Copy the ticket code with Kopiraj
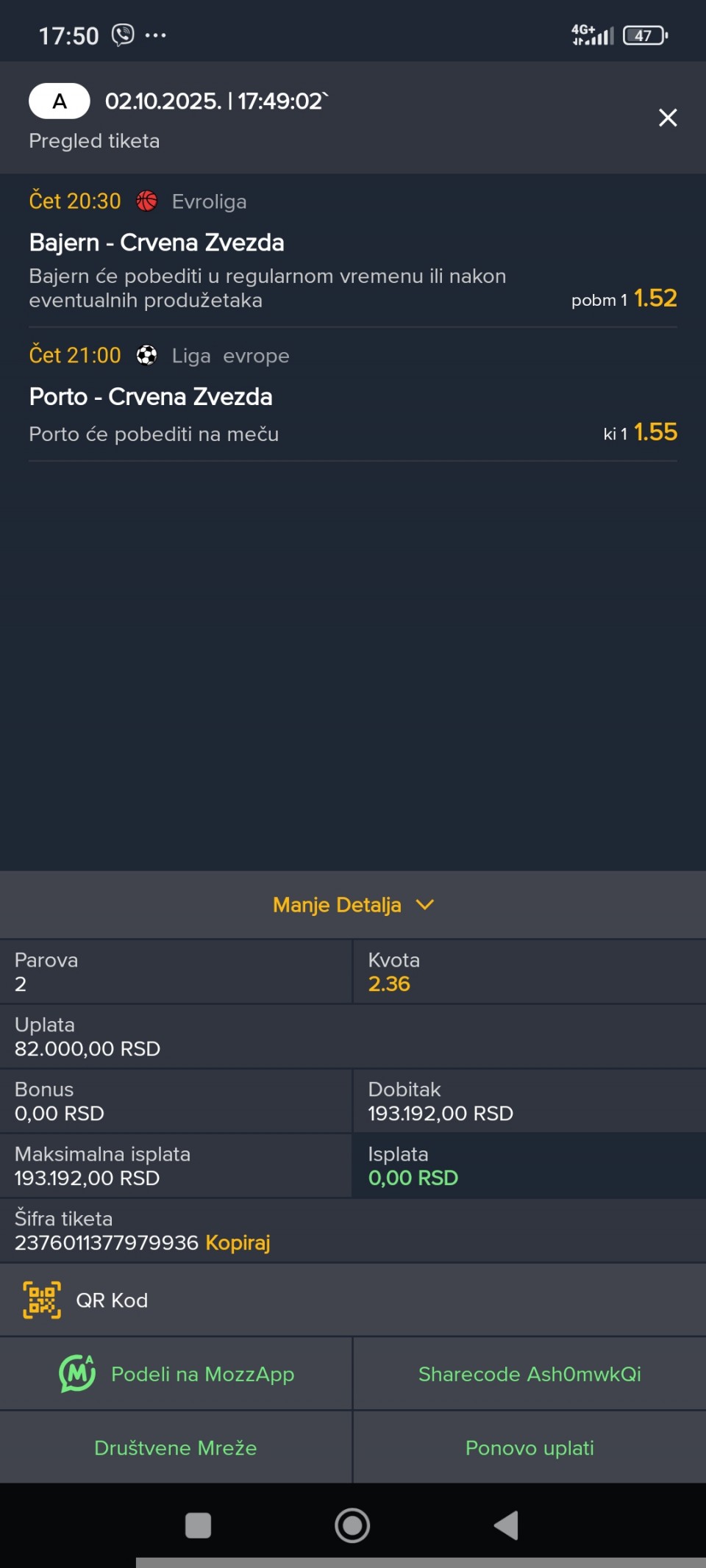Viewport: 706px width, 1568px height. coord(238,1242)
